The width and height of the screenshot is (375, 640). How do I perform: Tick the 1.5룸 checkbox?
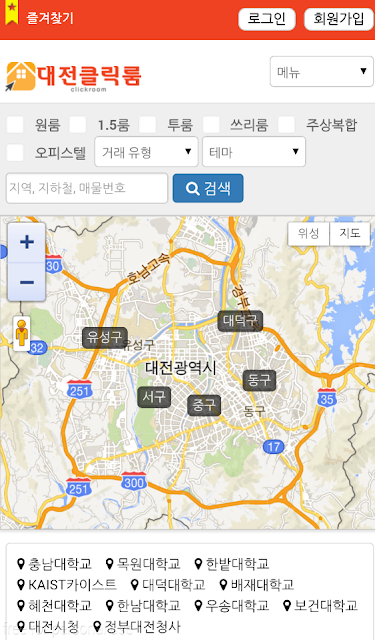coord(78,124)
